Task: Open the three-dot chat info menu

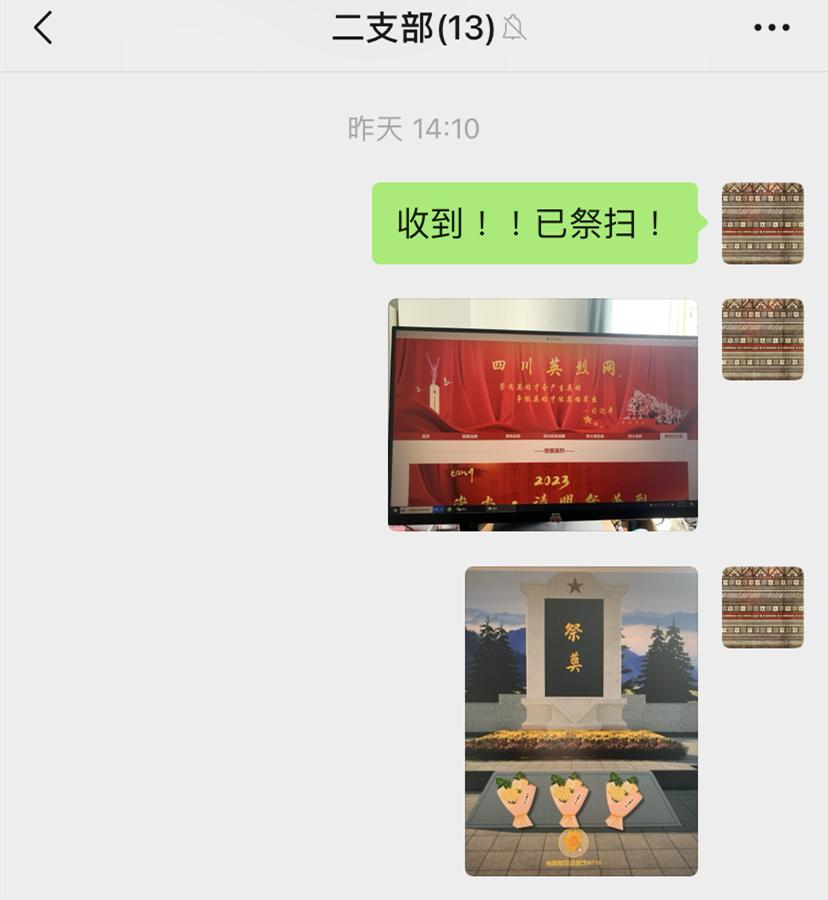Action: pyautogui.click(x=771, y=29)
